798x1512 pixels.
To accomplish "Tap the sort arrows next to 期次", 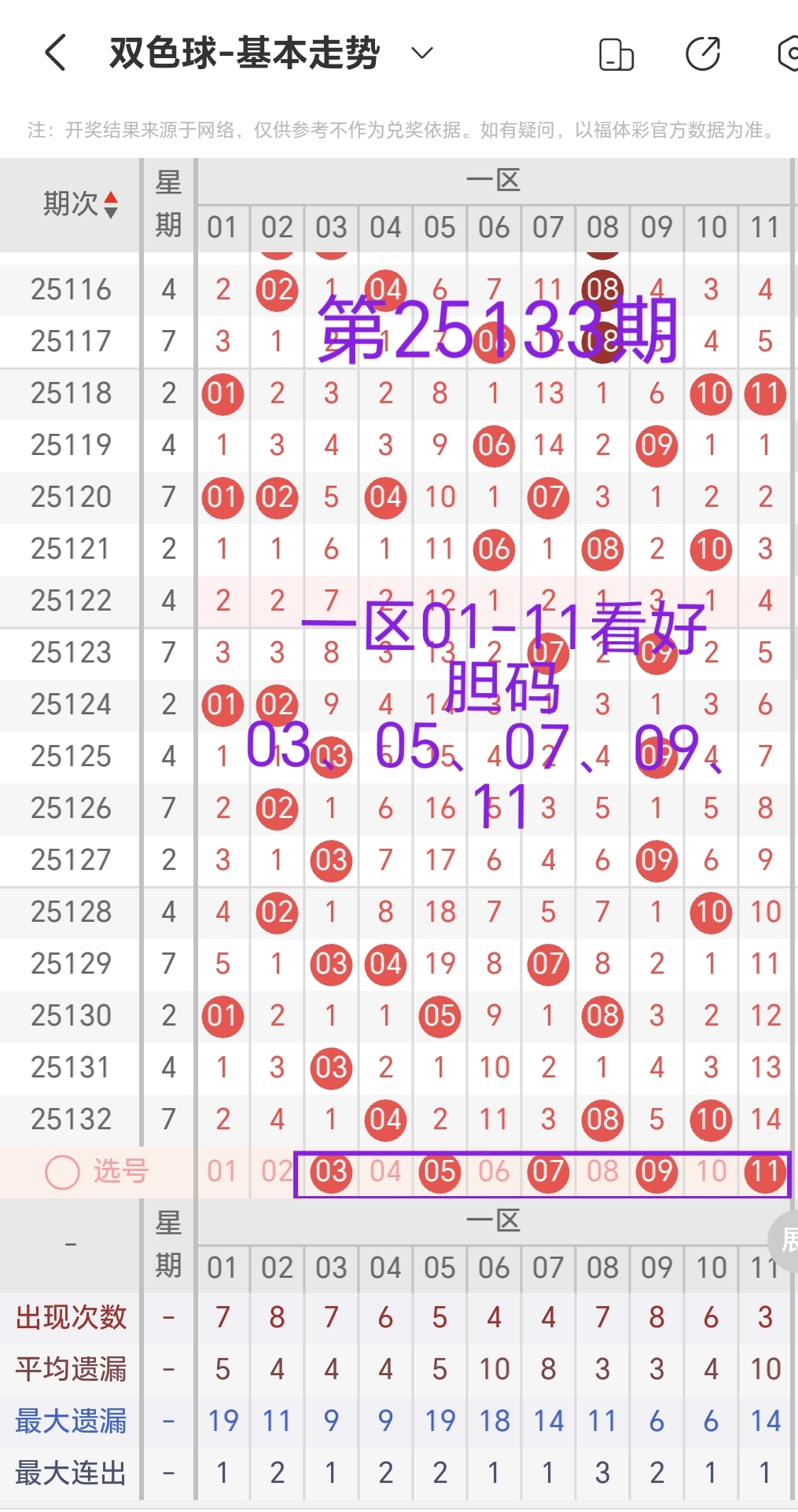I will click(x=111, y=204).
